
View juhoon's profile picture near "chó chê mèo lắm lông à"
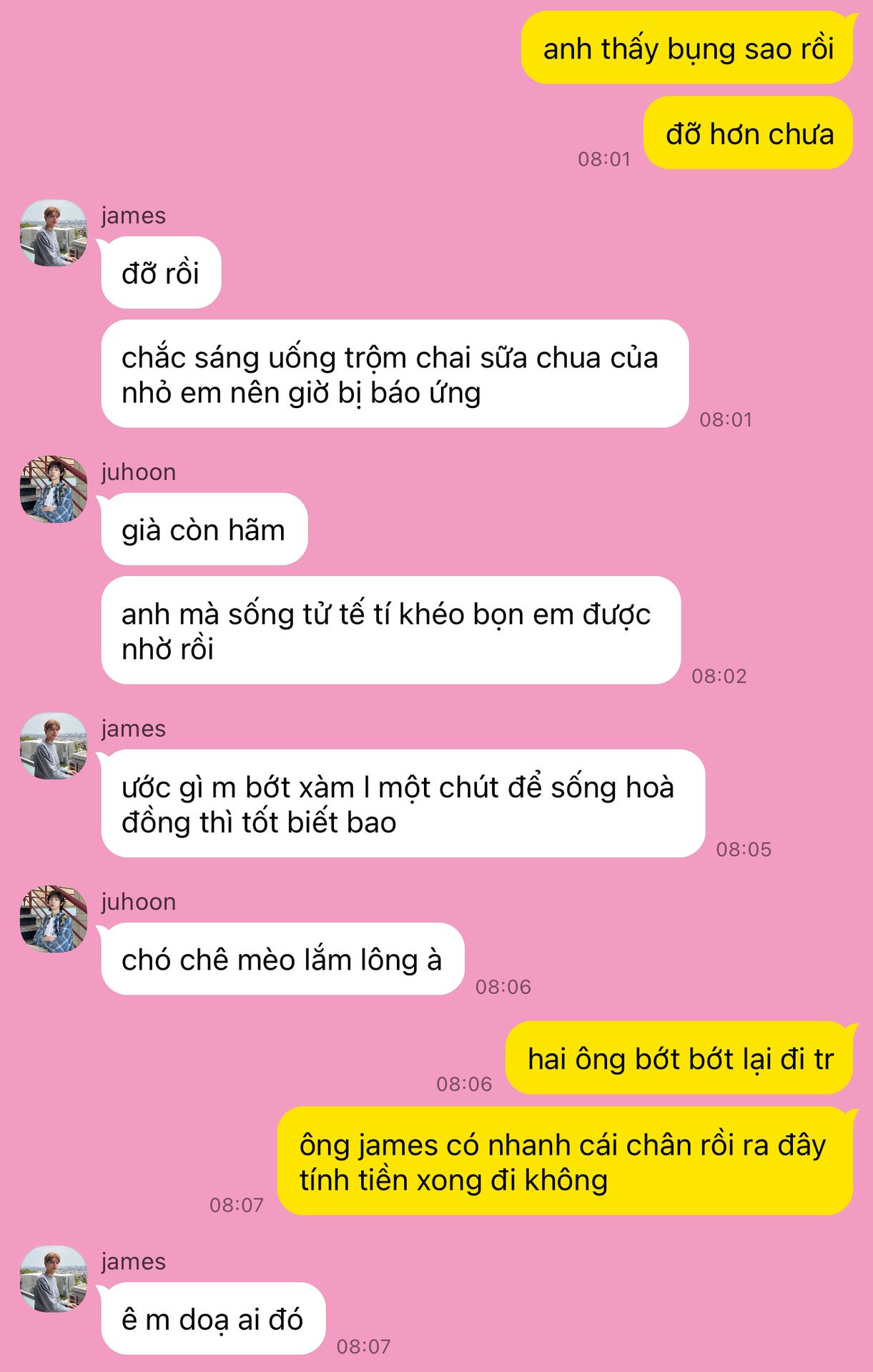click(x=53, y=919)
